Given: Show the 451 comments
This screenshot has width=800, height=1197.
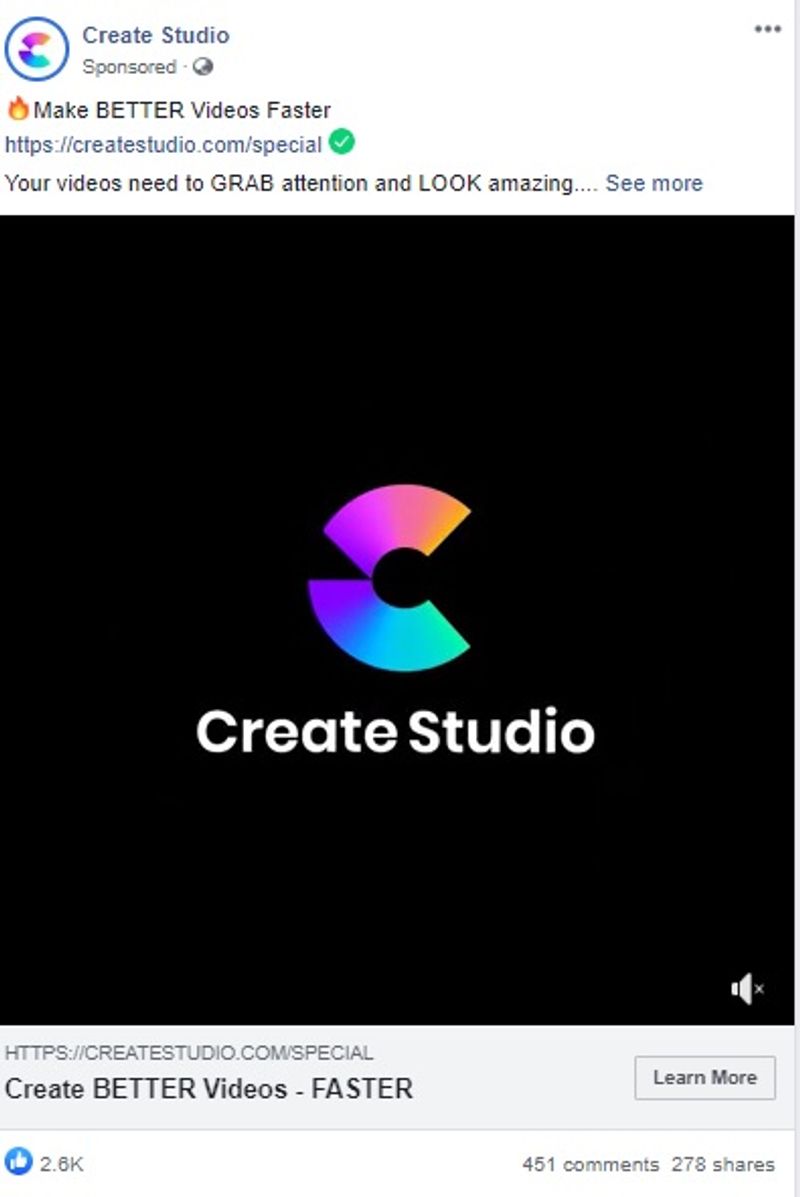Looking at the screenshot, I should (590, 1164).
